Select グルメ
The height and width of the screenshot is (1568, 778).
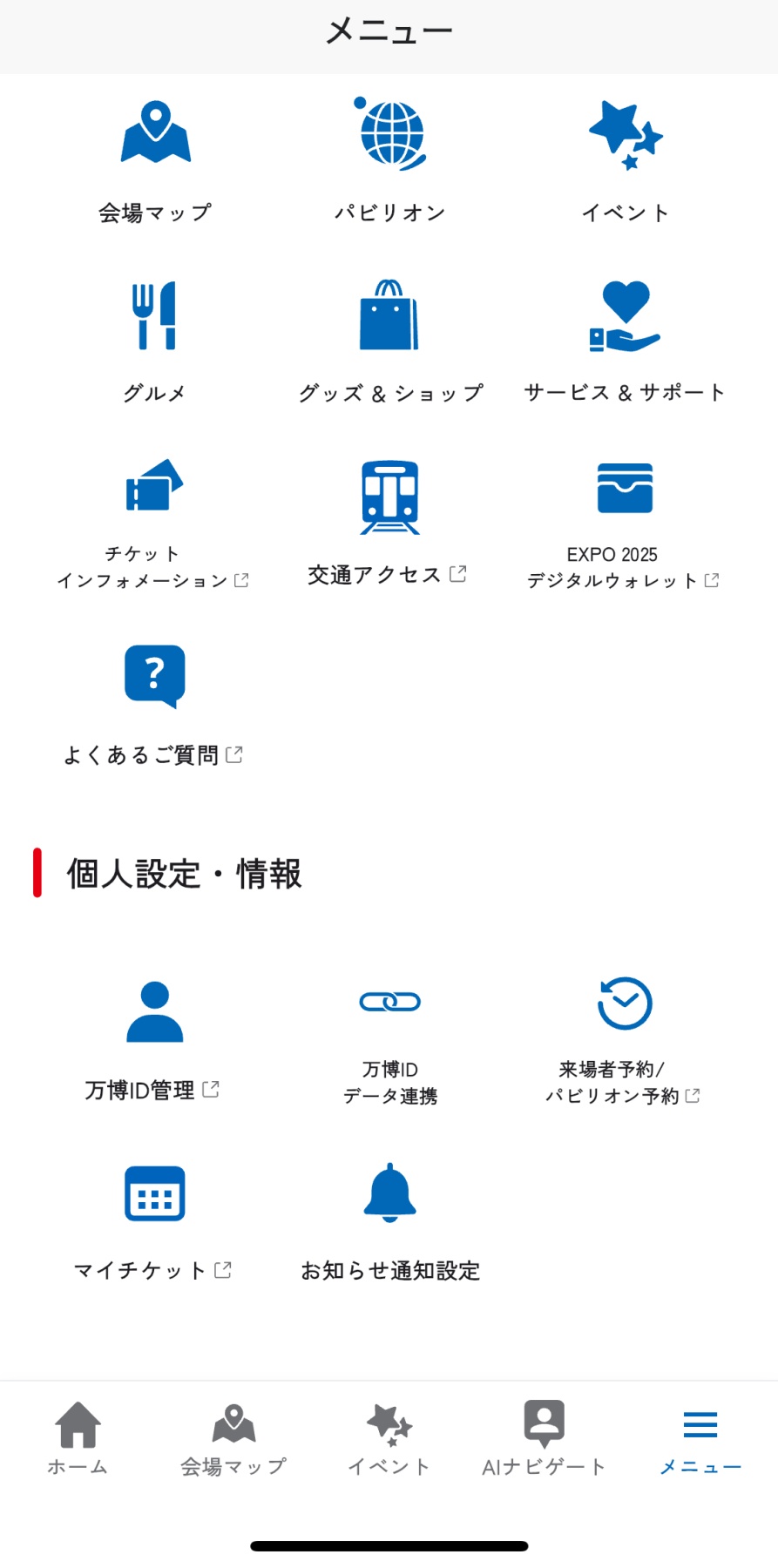click(x=155, y=343)
